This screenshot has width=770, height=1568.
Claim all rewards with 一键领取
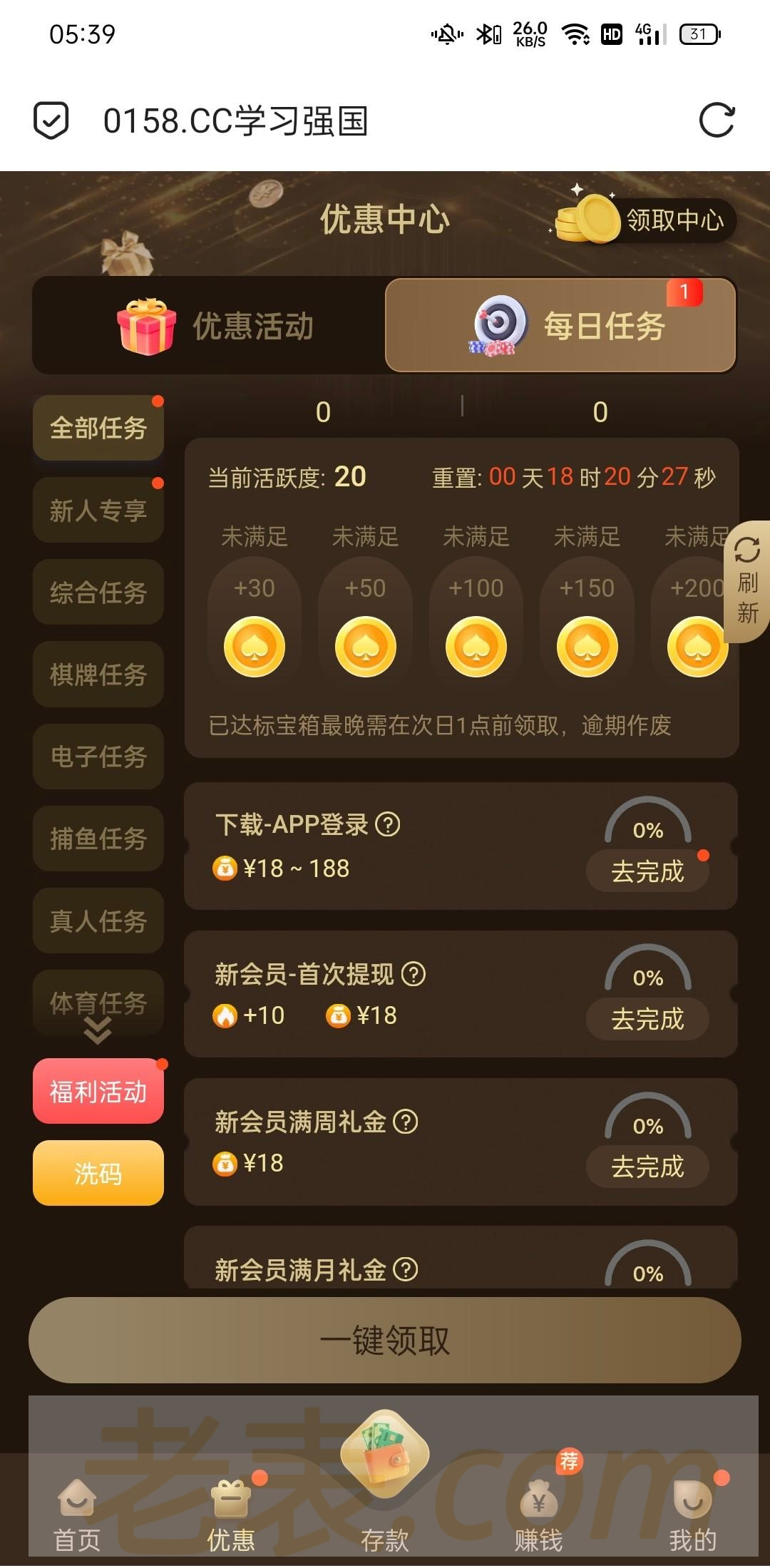[385, 1341]
